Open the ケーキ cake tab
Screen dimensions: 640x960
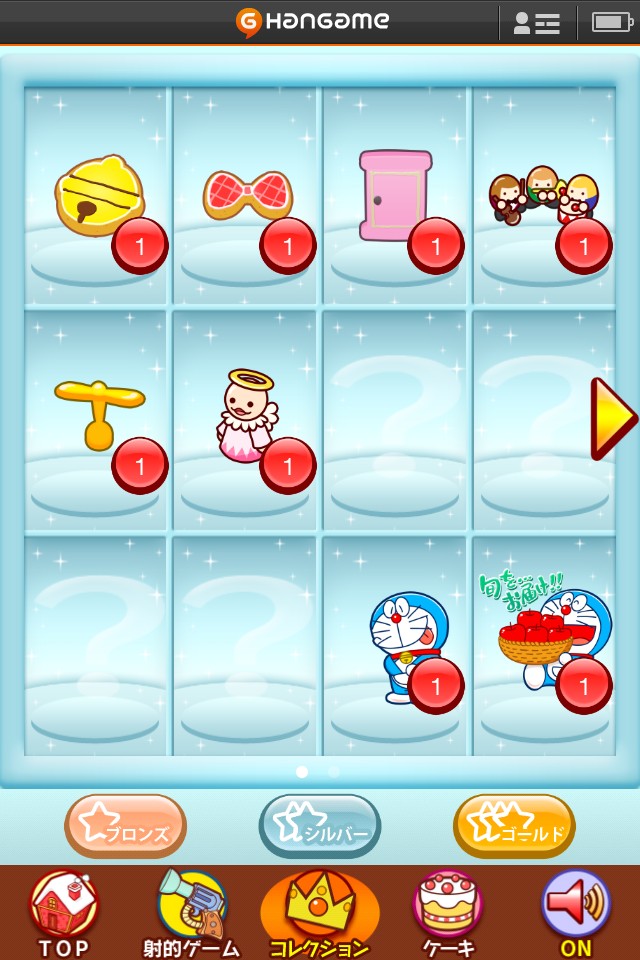[x=448, y=912]
